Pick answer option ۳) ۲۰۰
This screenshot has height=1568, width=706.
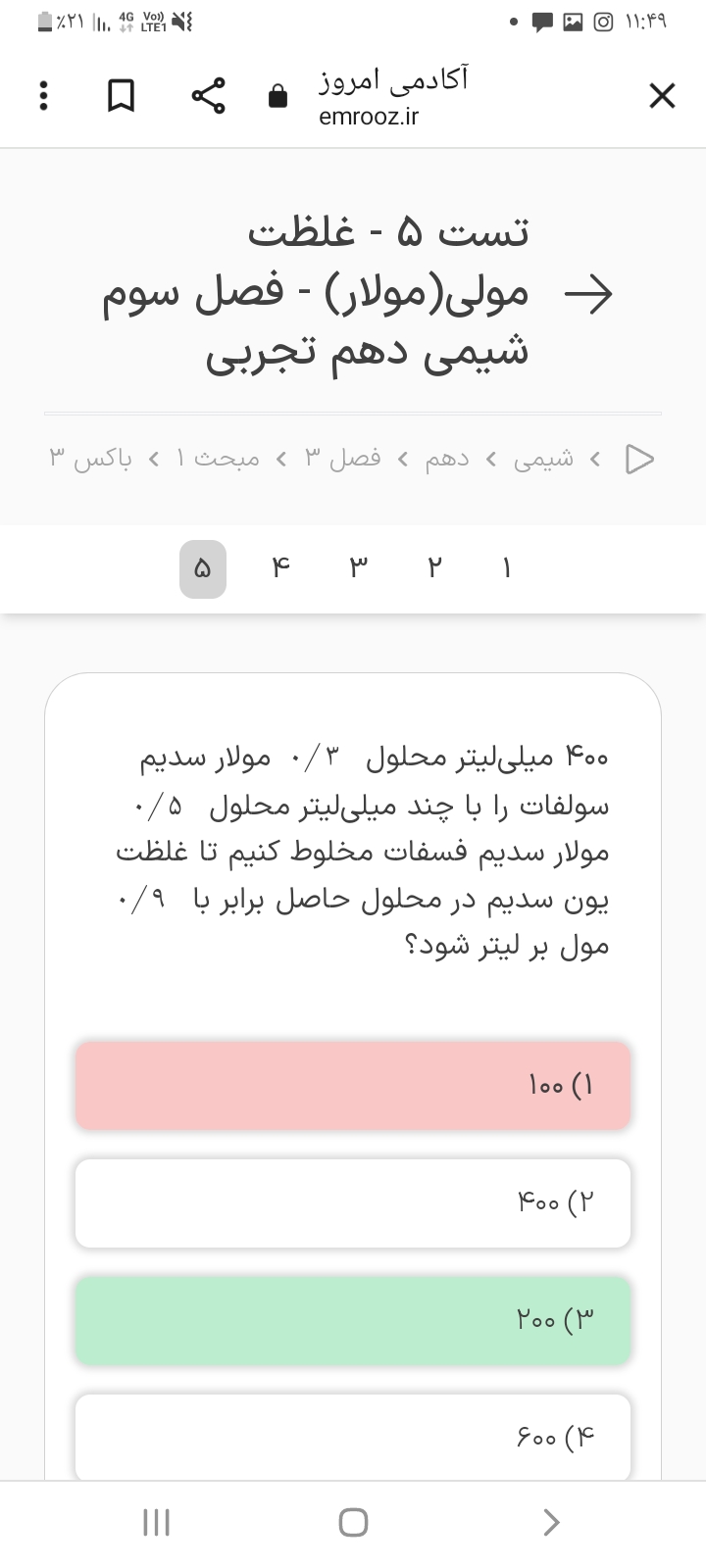point(353,1320)
